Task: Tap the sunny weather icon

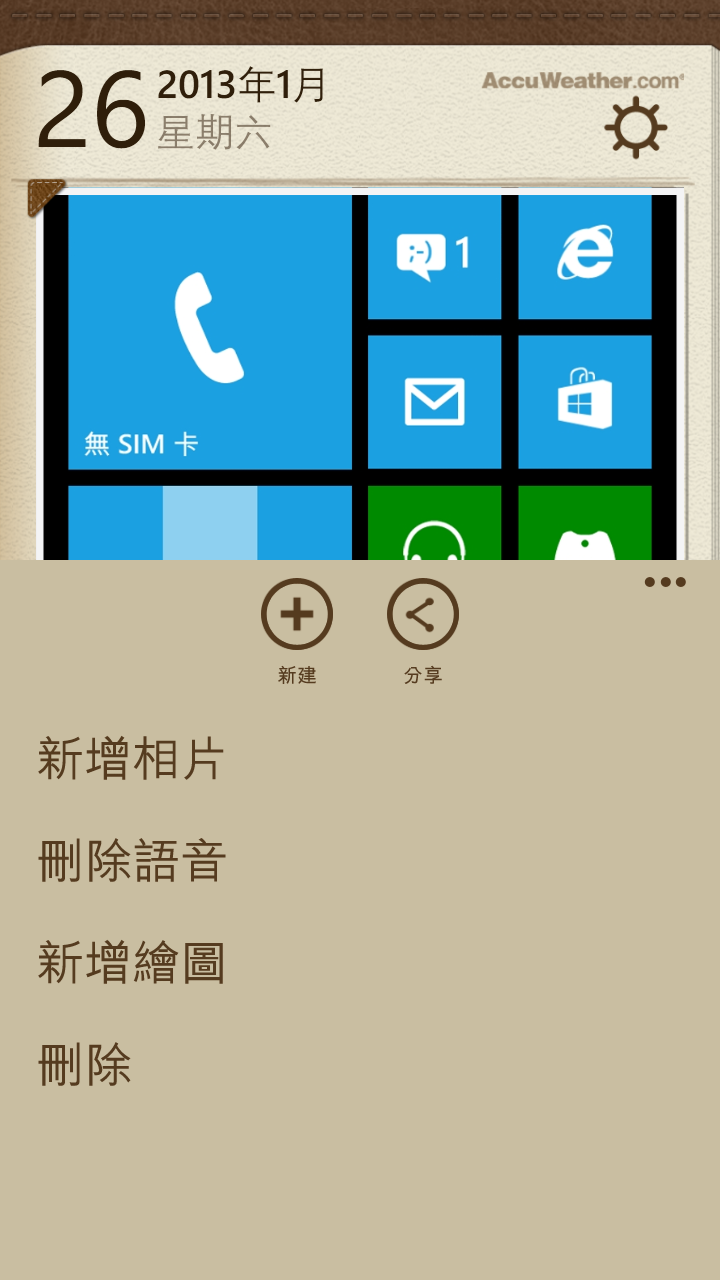Action: tap(636, 128)
